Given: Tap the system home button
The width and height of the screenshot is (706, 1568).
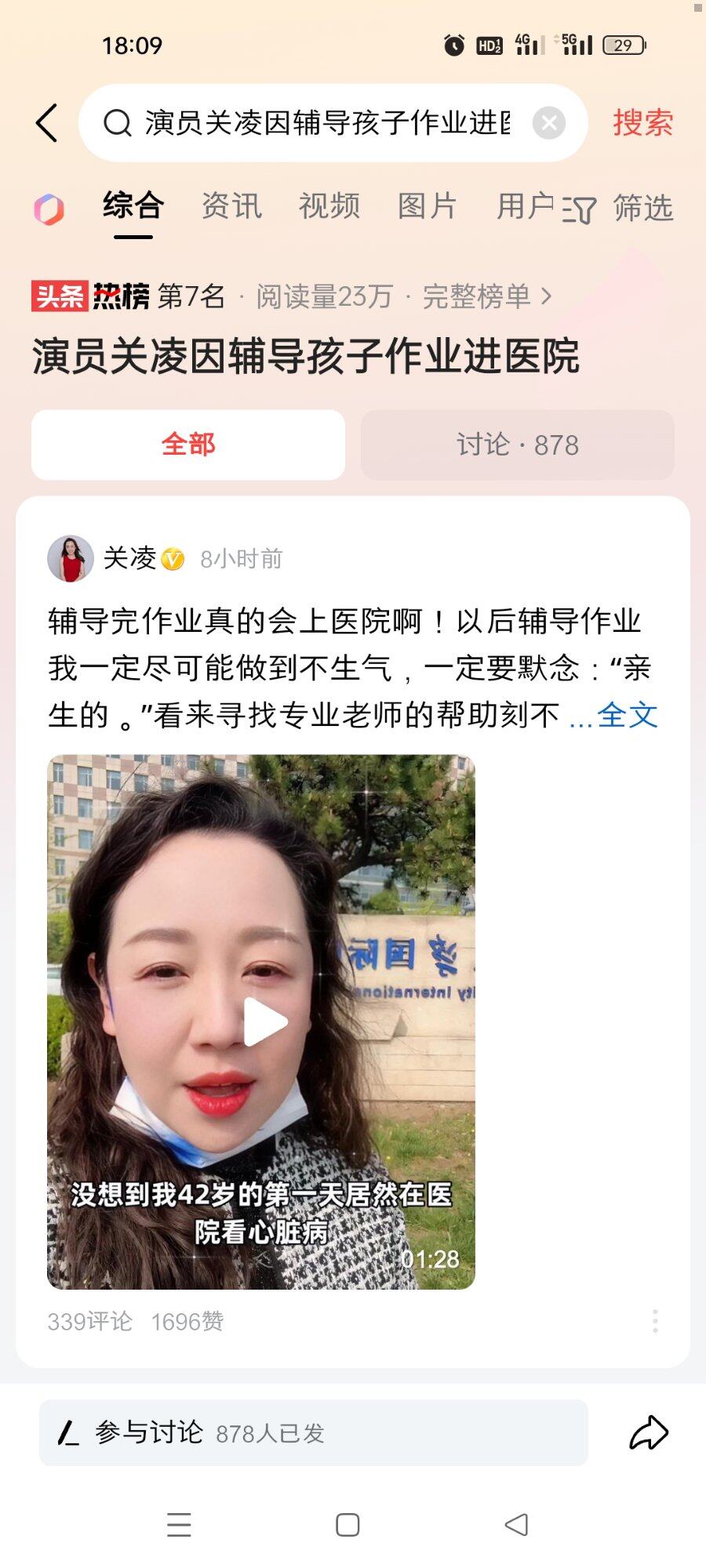Looking at the screenshot, I should tap(348, 1525).
